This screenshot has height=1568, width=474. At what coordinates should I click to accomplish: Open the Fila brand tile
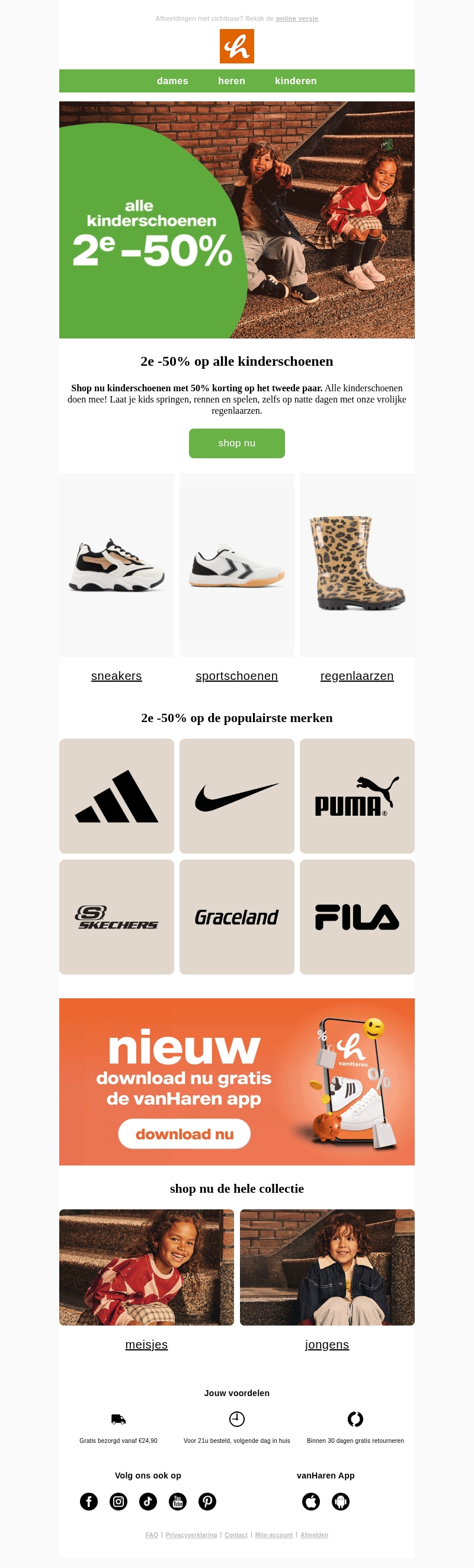(357, 916)
